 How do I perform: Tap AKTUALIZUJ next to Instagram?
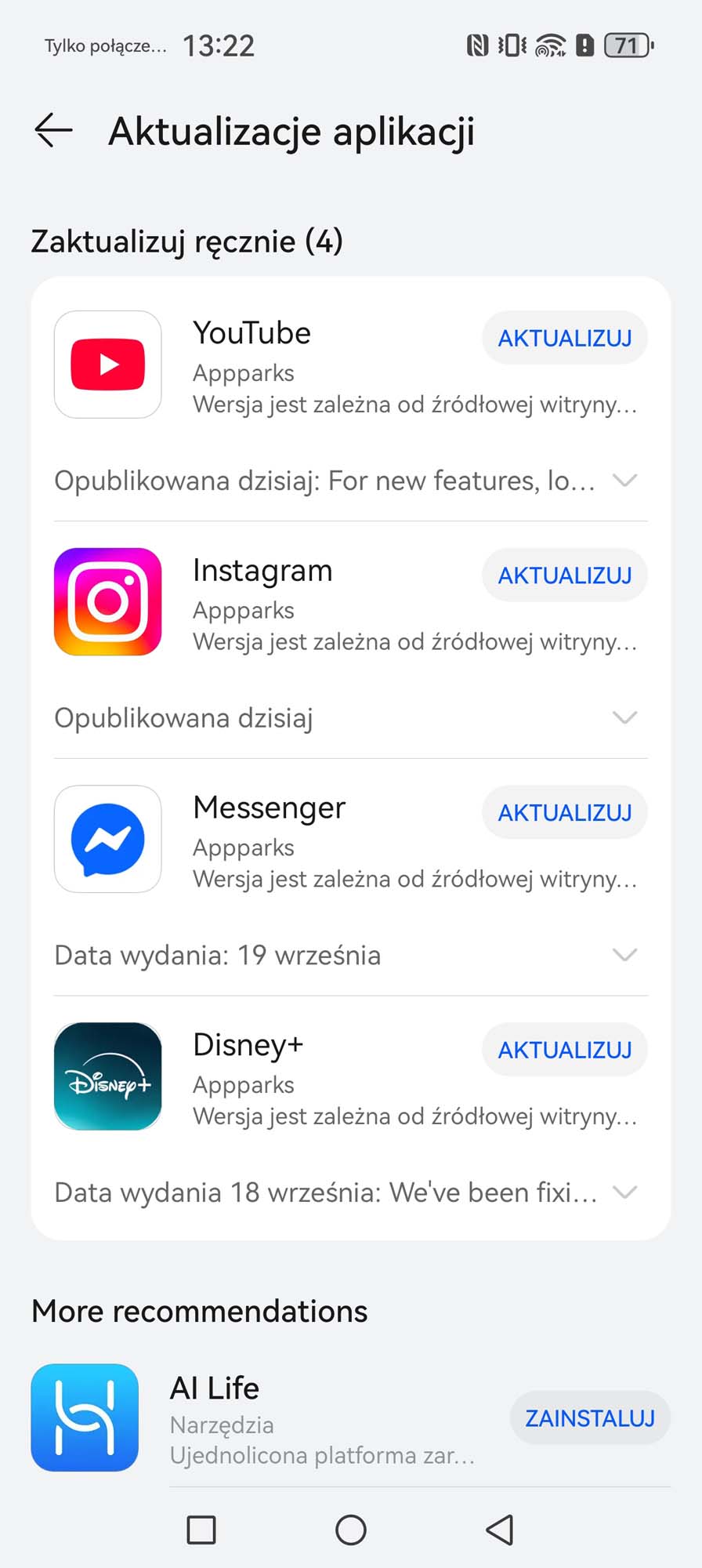564,575
